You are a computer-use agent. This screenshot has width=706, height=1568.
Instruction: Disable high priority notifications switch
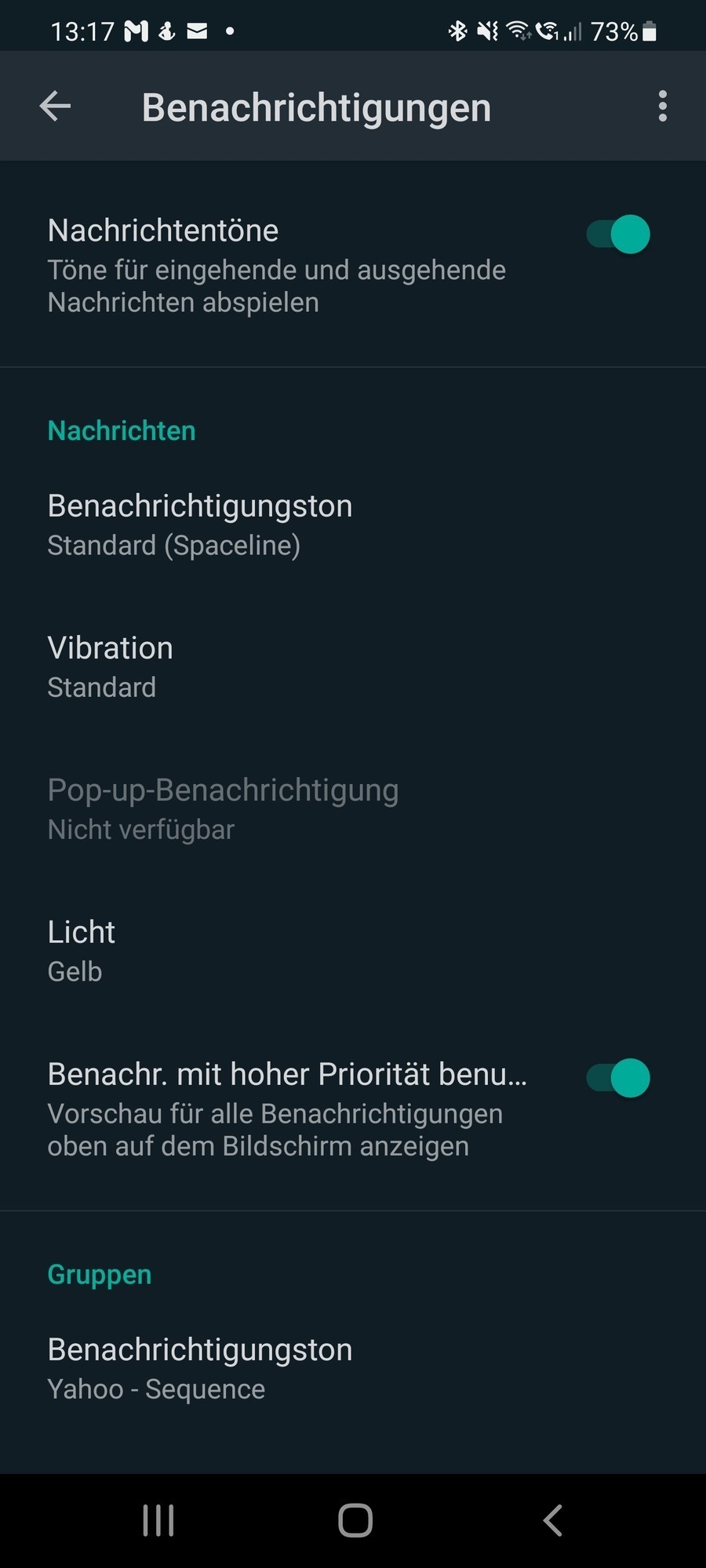pos(619,1078)
